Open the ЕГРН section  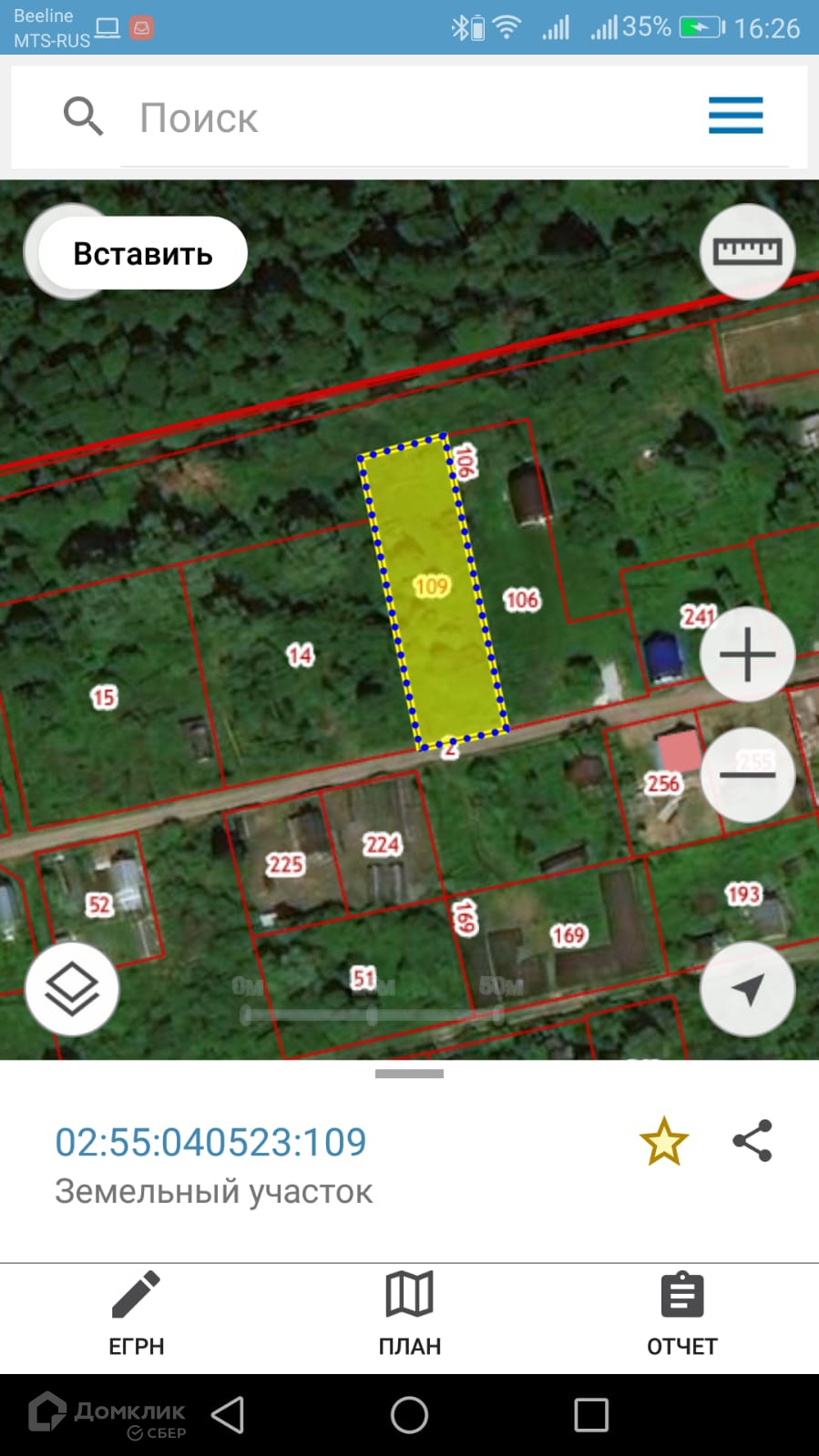coord(137,1313)
